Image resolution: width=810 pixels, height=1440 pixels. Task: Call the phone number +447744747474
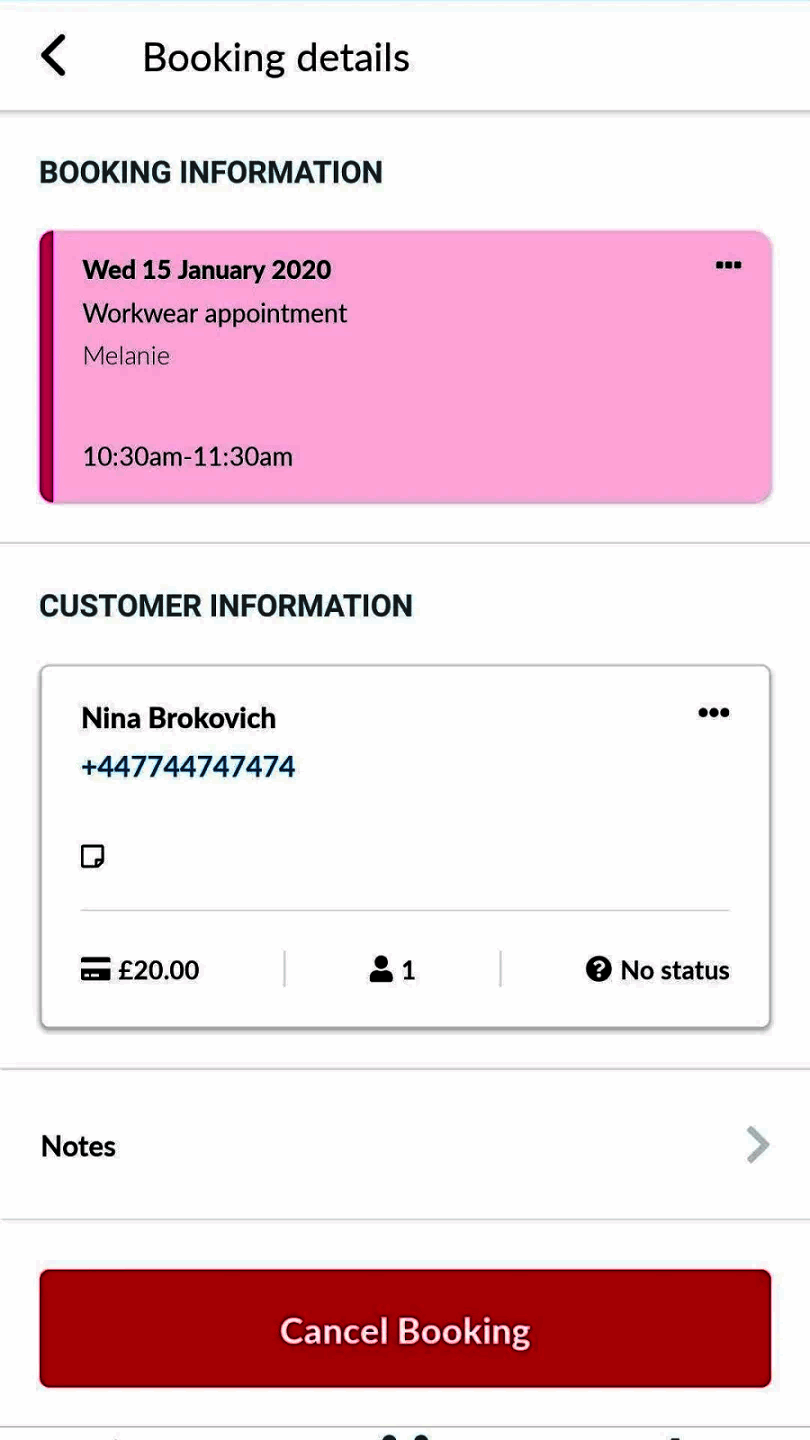click(x=188, y=767)
